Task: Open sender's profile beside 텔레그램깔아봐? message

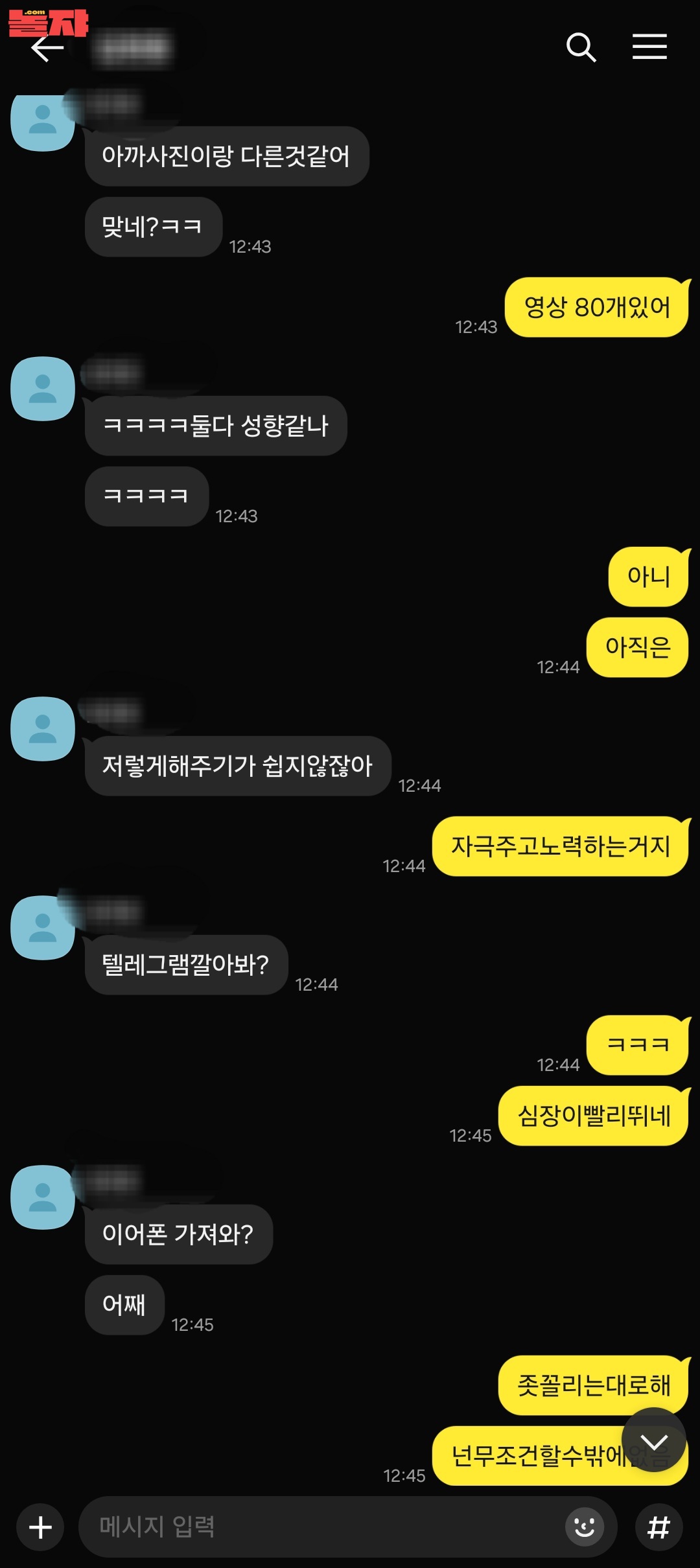Action: click(43, 927)
